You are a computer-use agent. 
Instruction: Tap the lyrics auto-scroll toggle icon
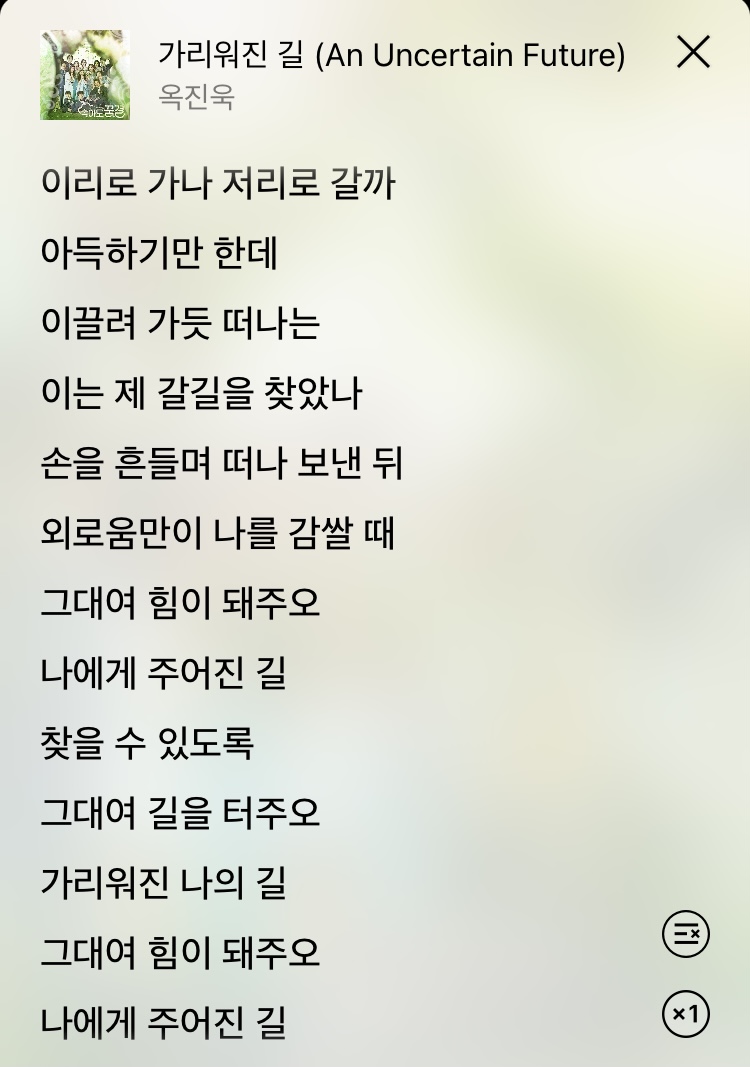(x=686, y=935)
